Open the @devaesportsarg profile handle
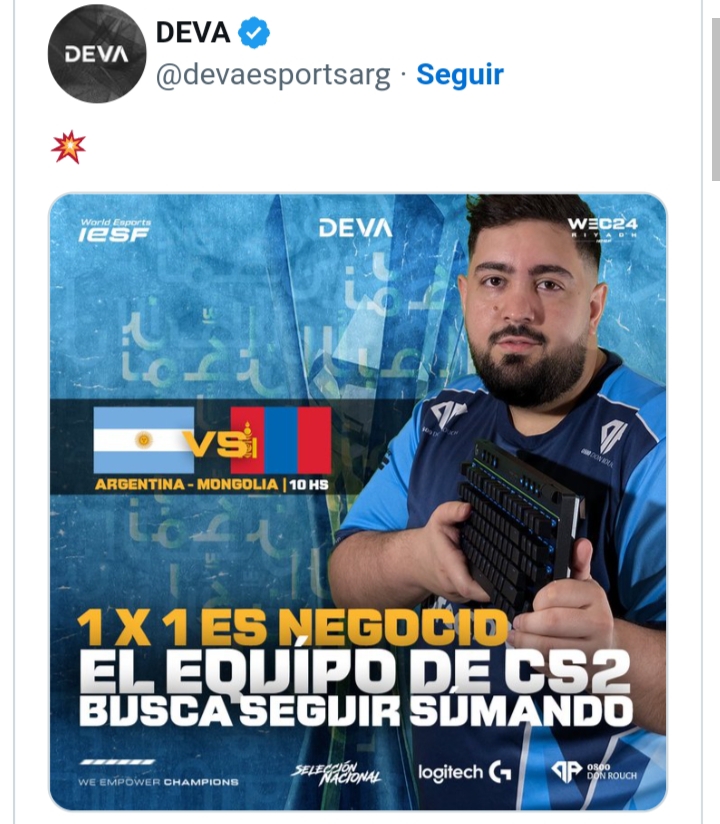 pyautogui.click(x=273, y=75)
